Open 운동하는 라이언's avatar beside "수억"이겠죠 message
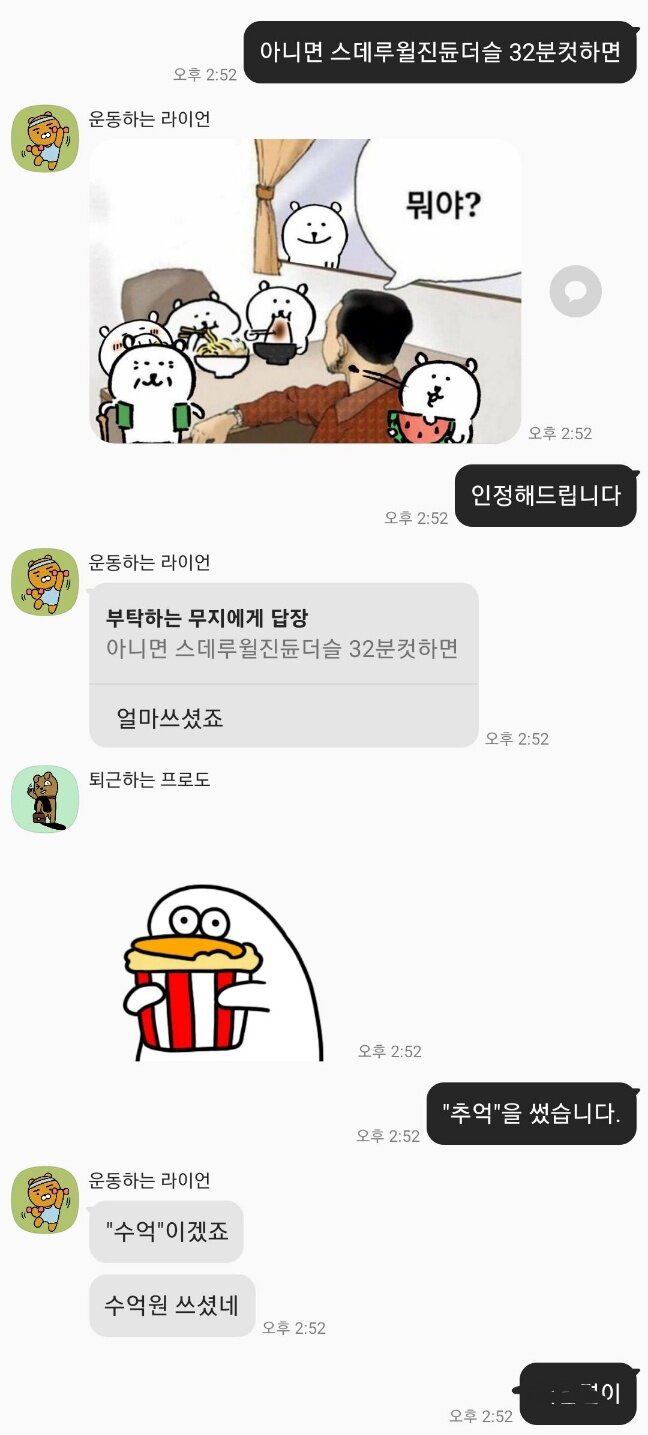This screenshot has width=648, height=1435. click(x=45, y=1199)
